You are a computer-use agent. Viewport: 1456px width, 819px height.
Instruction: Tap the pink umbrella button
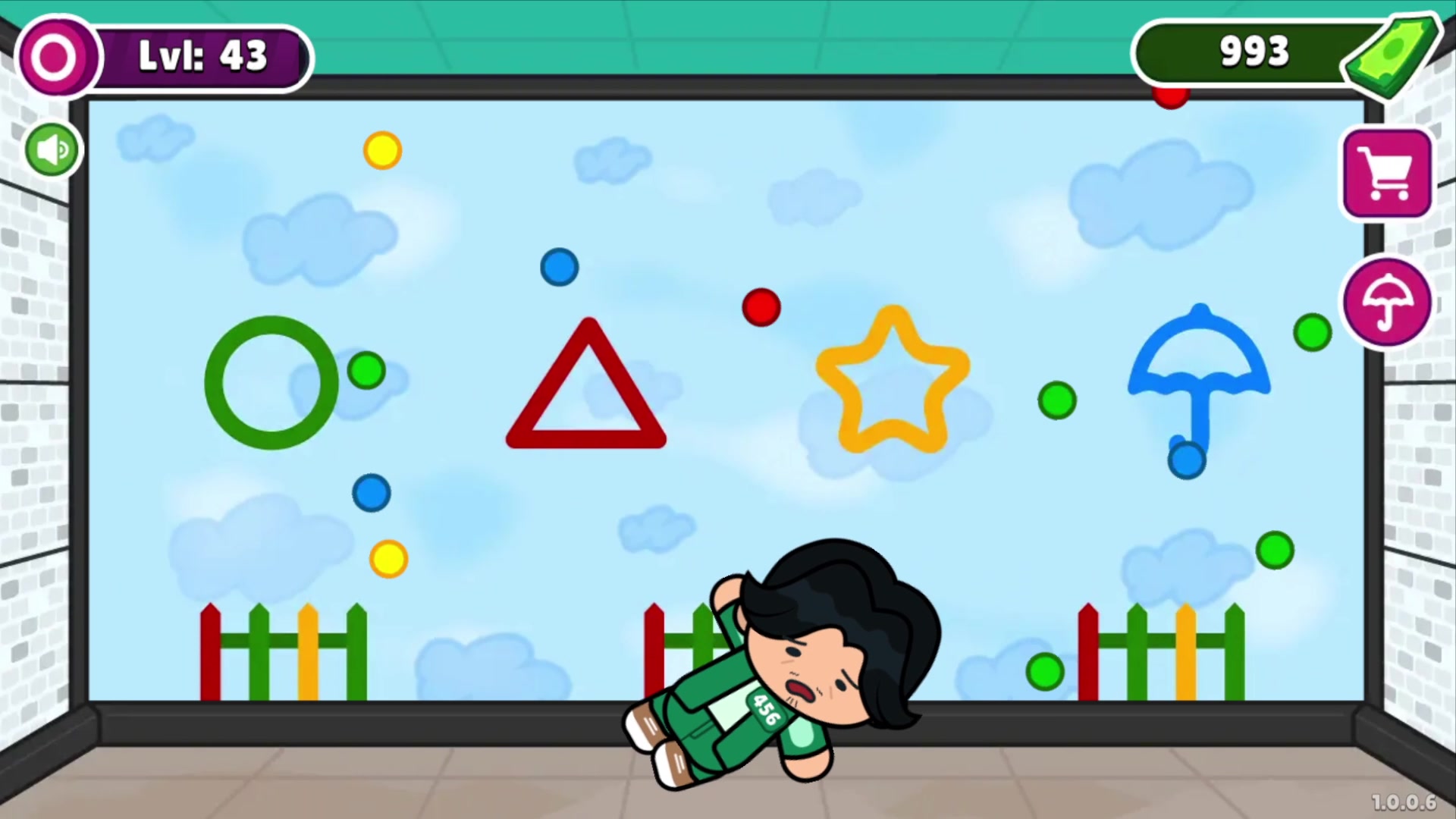click(x=1387, y=303)
